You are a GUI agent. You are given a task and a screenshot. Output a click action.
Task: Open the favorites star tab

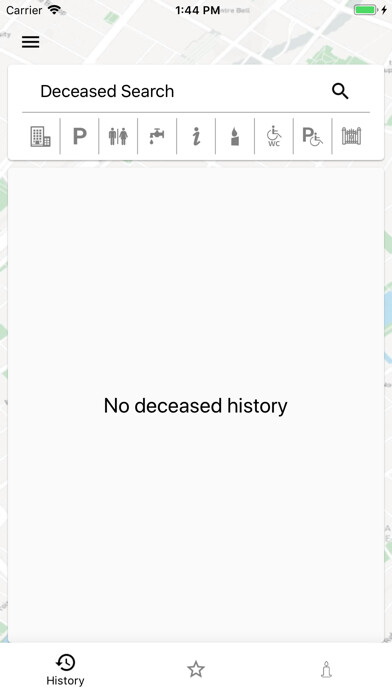click(196, 669)
